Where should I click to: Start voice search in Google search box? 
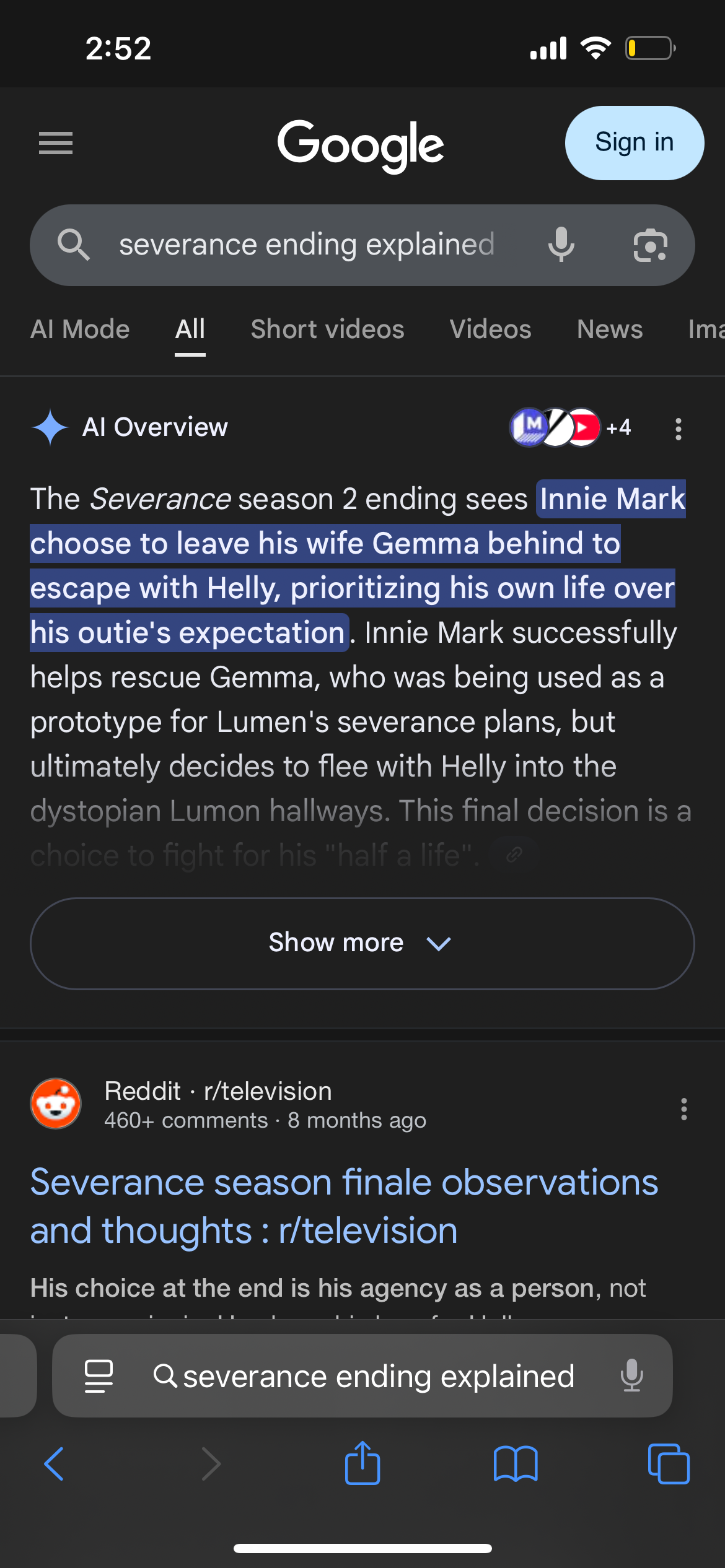point(561,245)
